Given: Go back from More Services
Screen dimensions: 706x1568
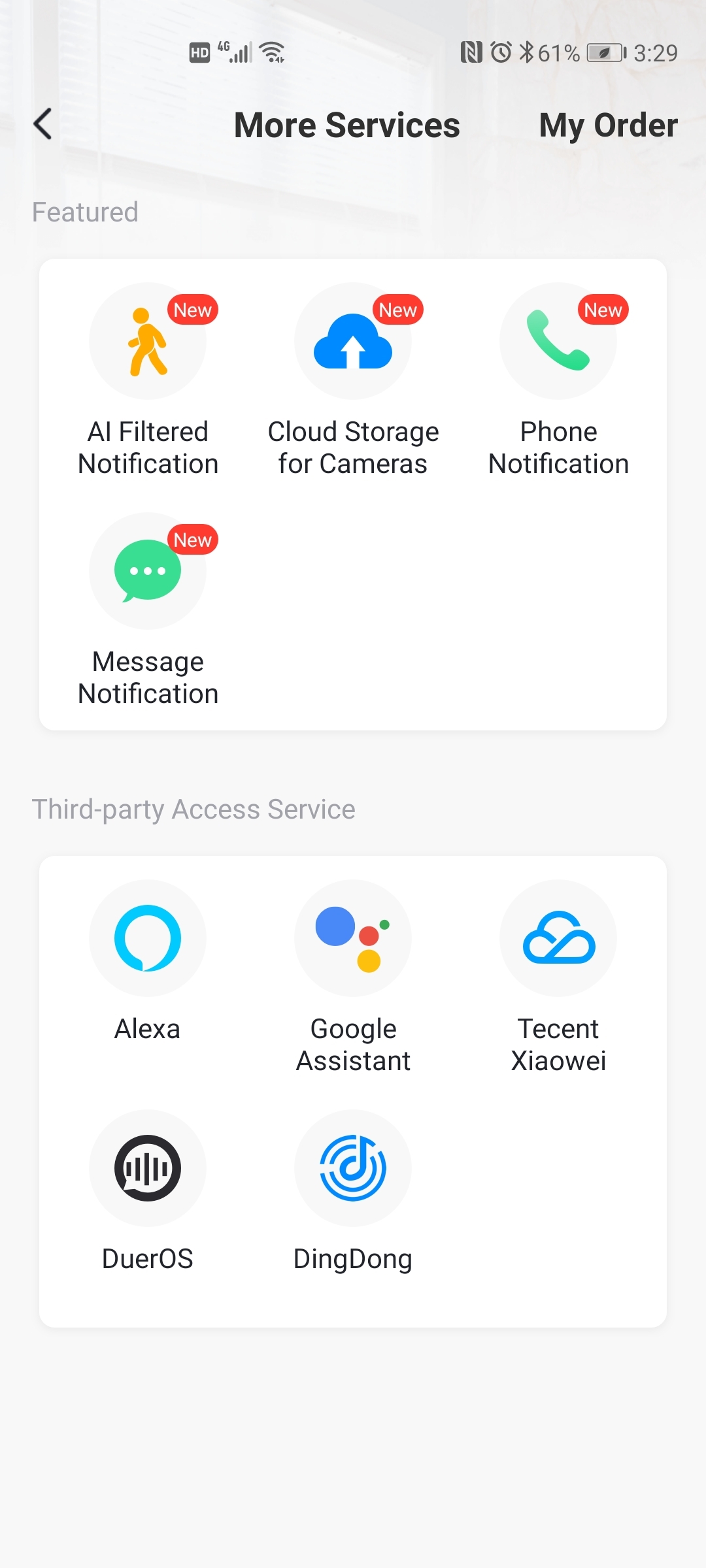Looking at the screenshot, I should point(43,124).
